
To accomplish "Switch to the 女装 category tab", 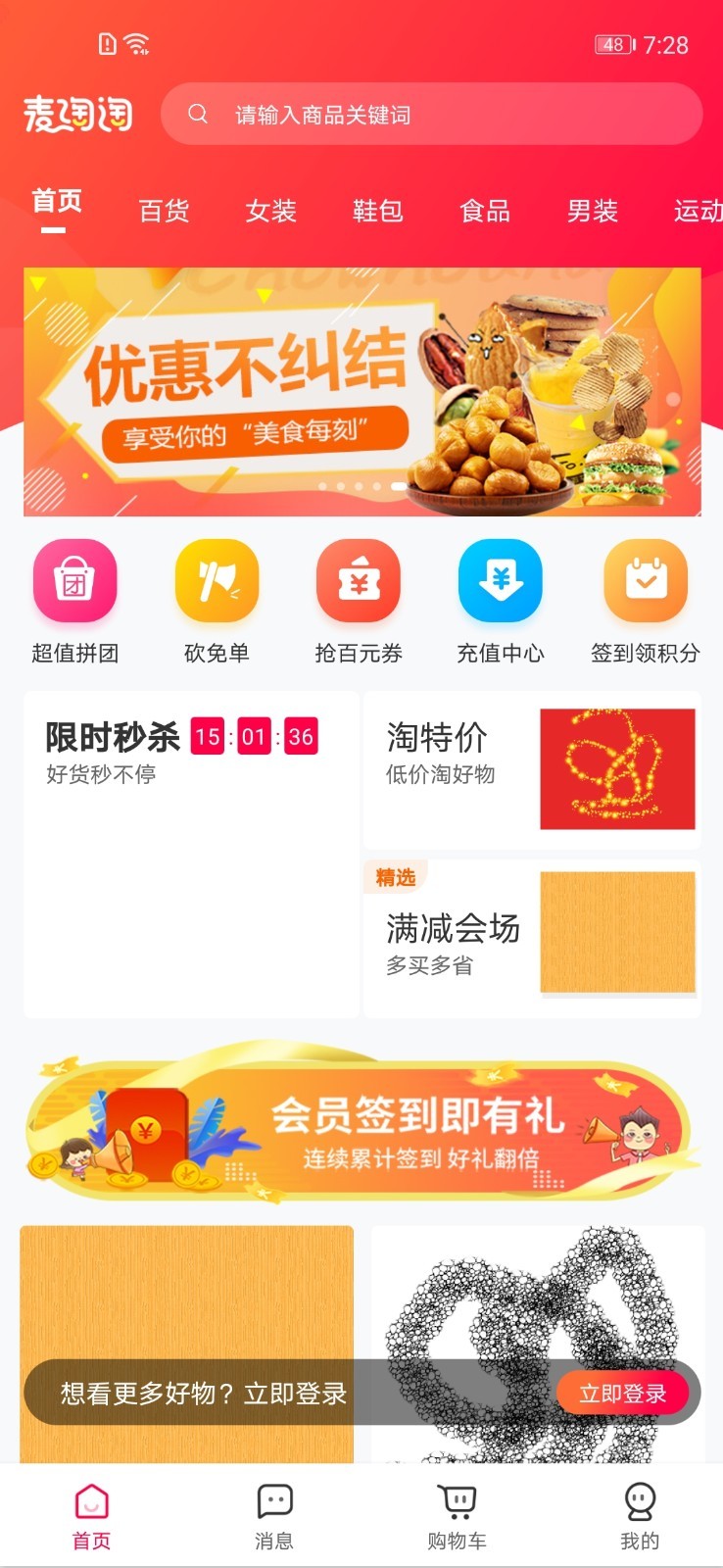I will coord(271,211).
